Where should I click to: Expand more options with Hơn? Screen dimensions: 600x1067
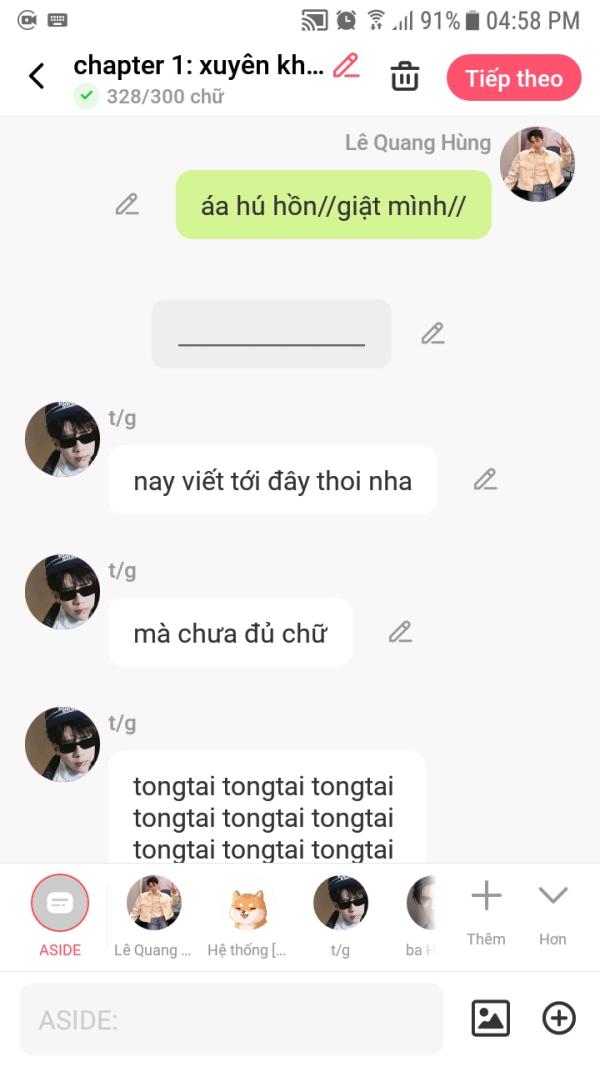[x=552, y=908]
